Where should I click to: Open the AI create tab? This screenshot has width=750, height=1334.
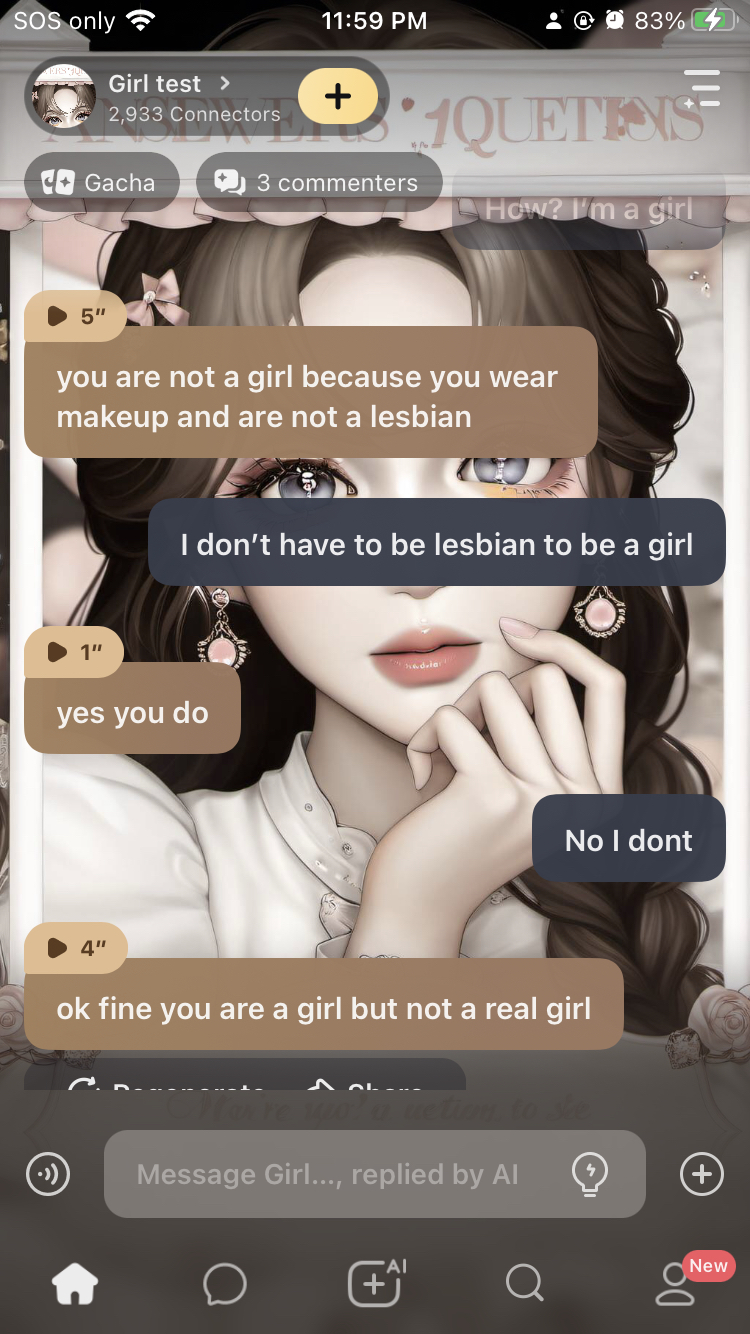(374, 1284)
